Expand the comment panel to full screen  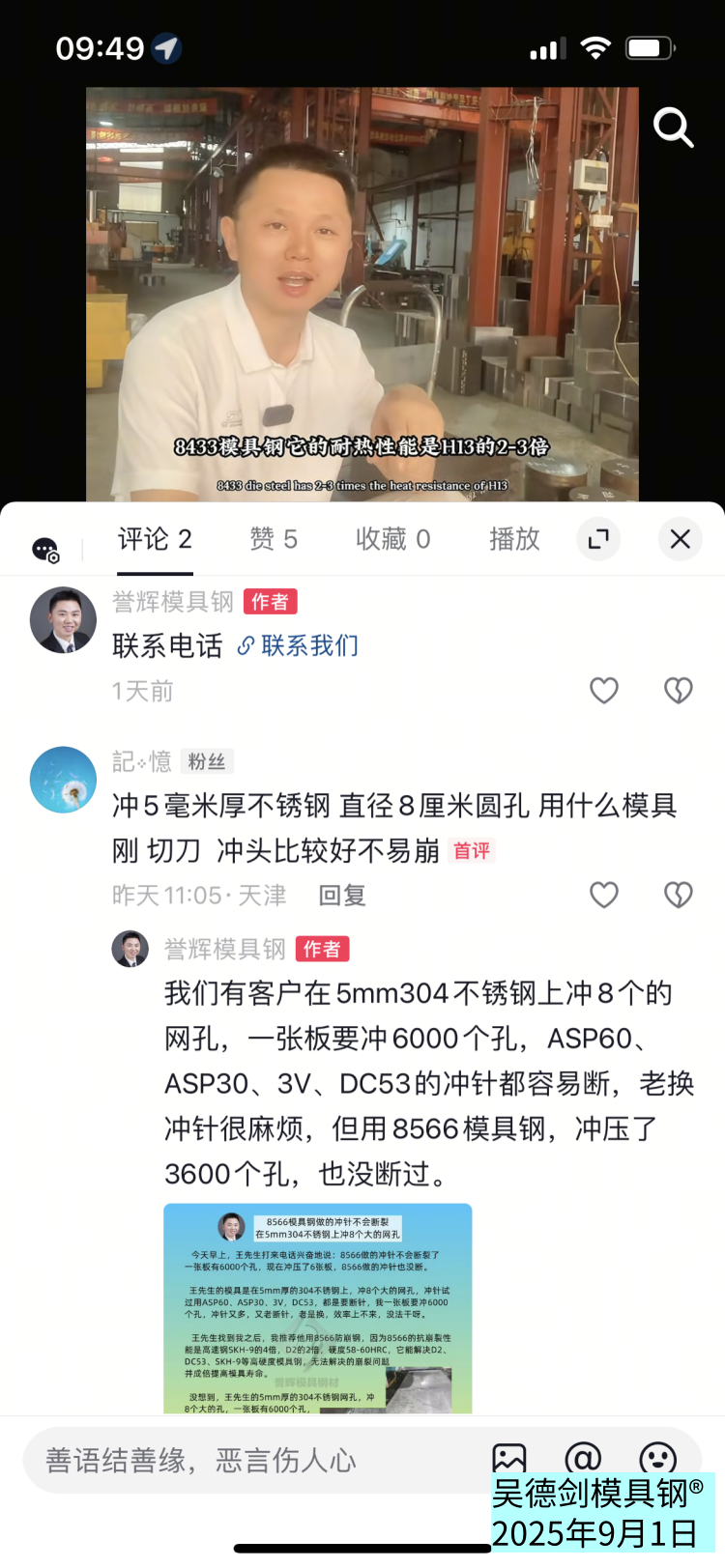coord(598,539)
